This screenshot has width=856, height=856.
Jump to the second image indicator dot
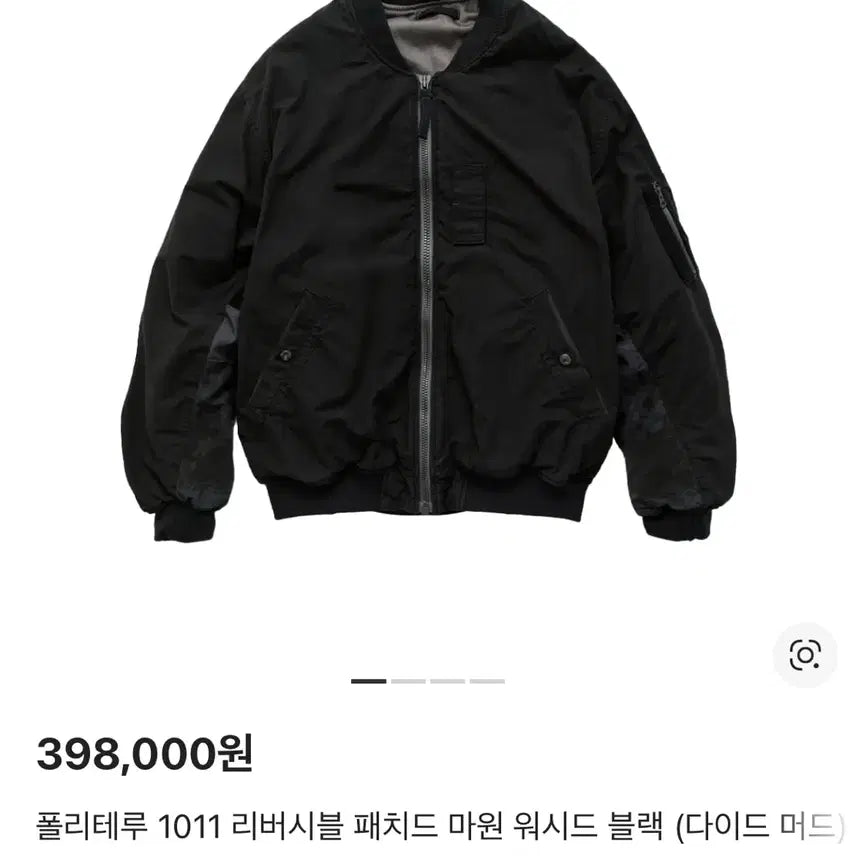408,681
